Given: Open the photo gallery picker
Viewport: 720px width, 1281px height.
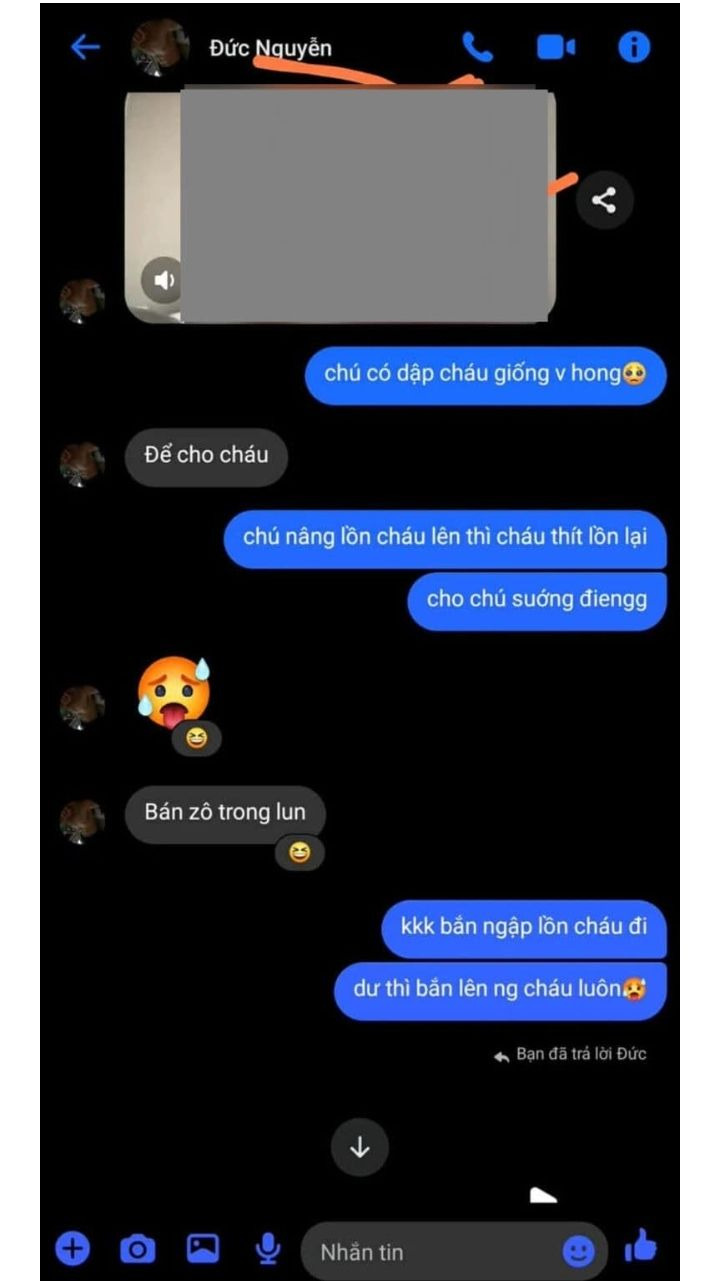Looking at the screenshot, I should point(203,1248).
